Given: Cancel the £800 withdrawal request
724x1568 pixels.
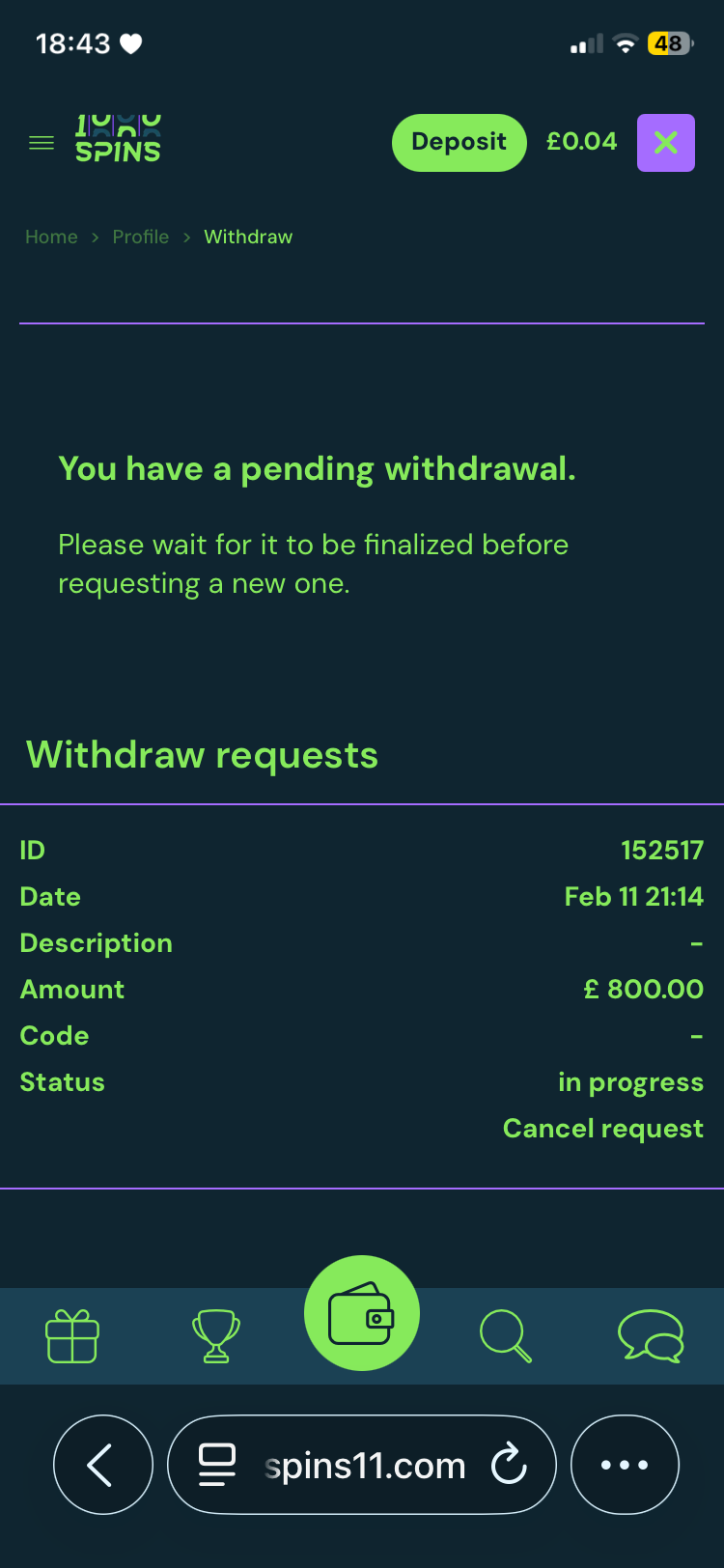Looking at the screenshot, I should click(x=602, y=1129).
